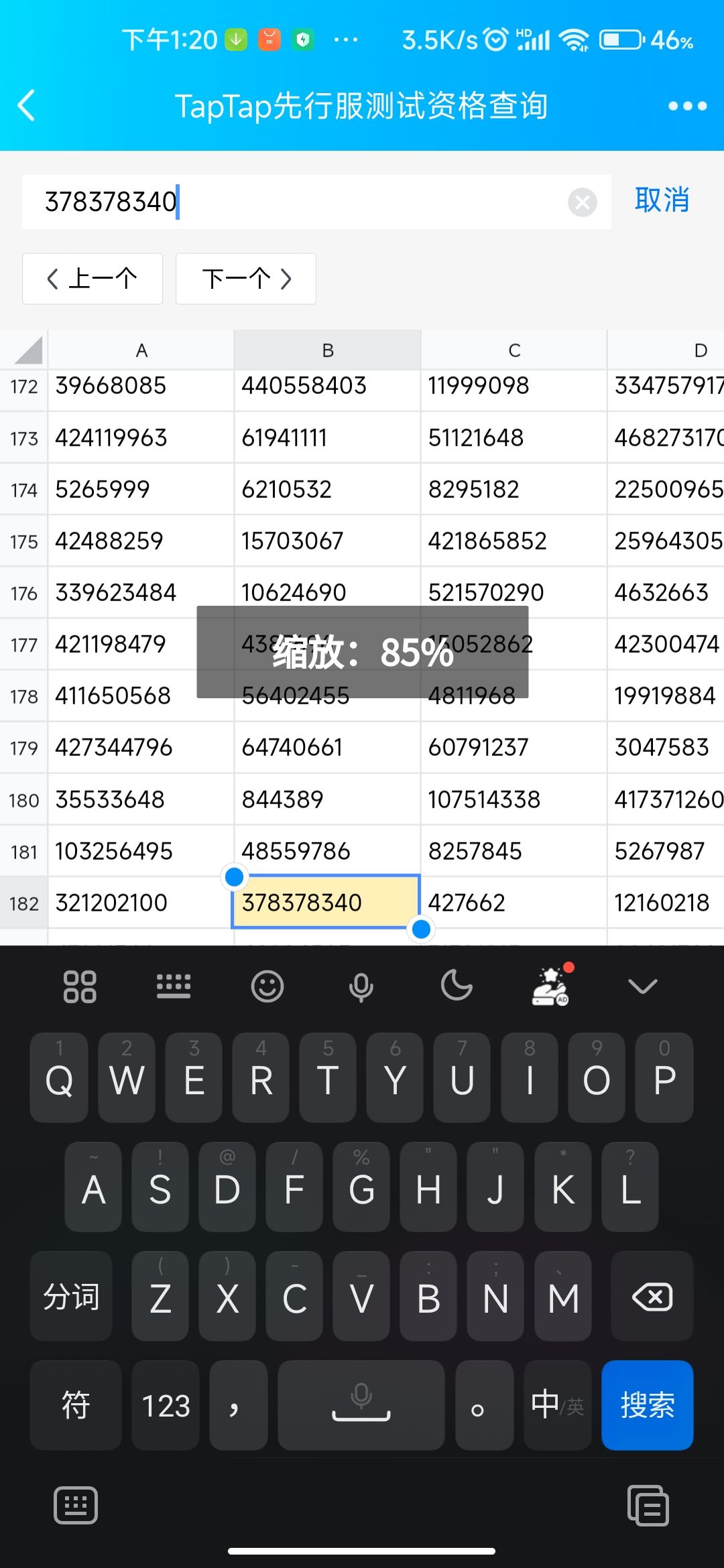
Task: Focus the search field containing 378378340
Action: click(x=295, y=202)
